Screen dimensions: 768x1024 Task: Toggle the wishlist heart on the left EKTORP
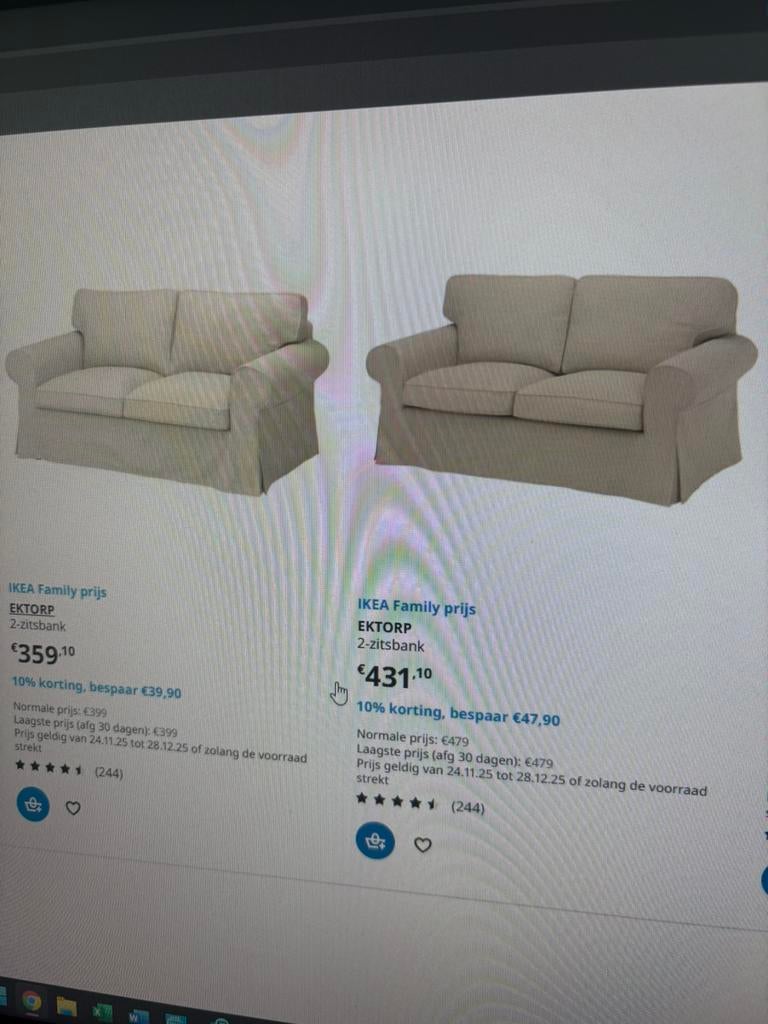pyautogui.click(x=73, y=807)
